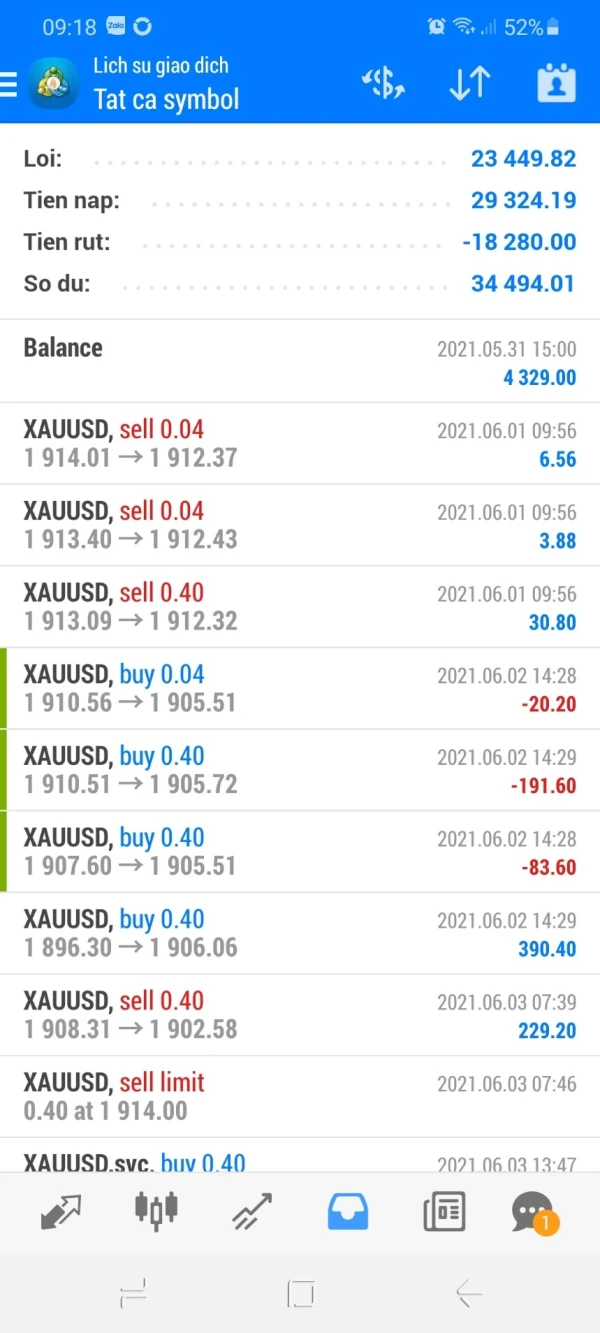Switch to the candlestick Charts tab
This screenshot has height=1333, width=600.
click(156, 1210)
